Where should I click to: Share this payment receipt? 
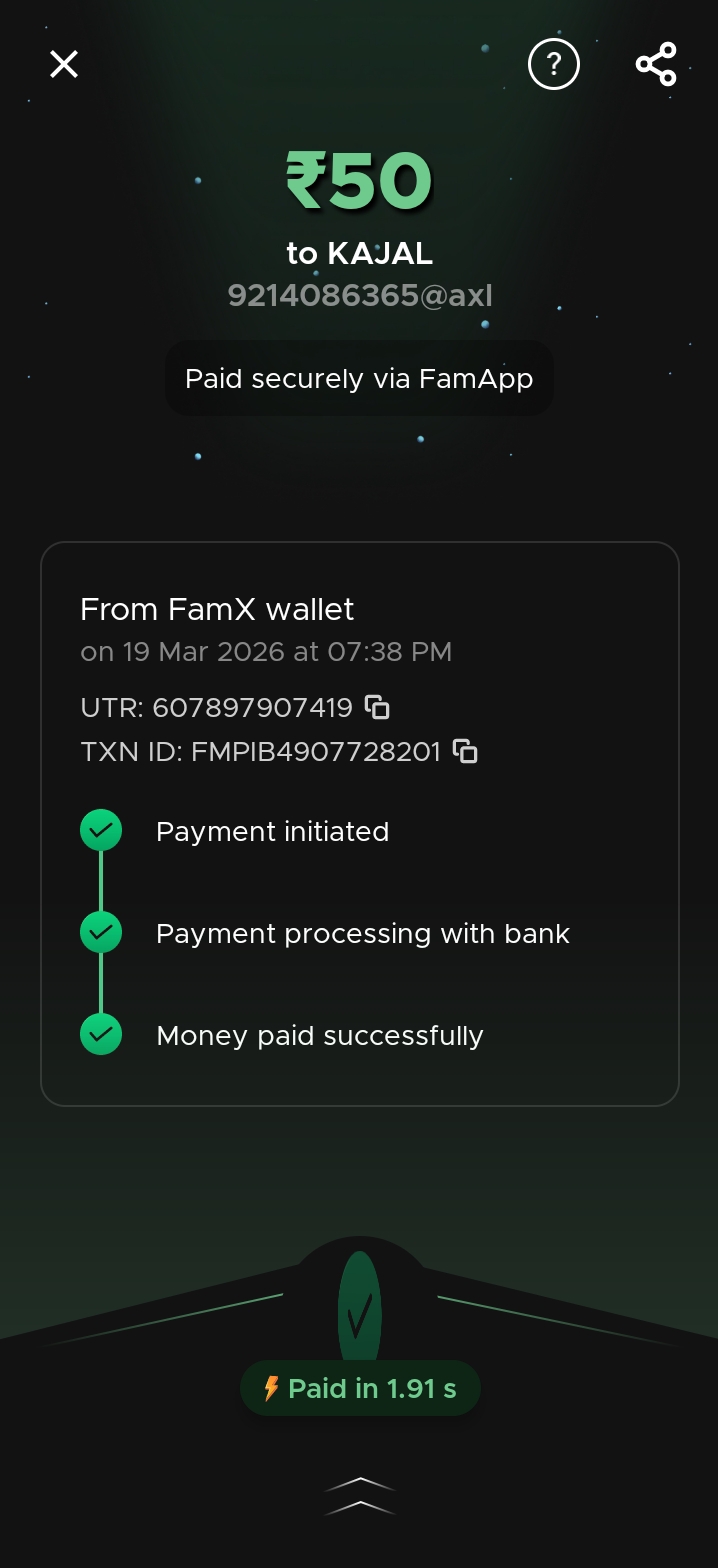click(656, 64)
